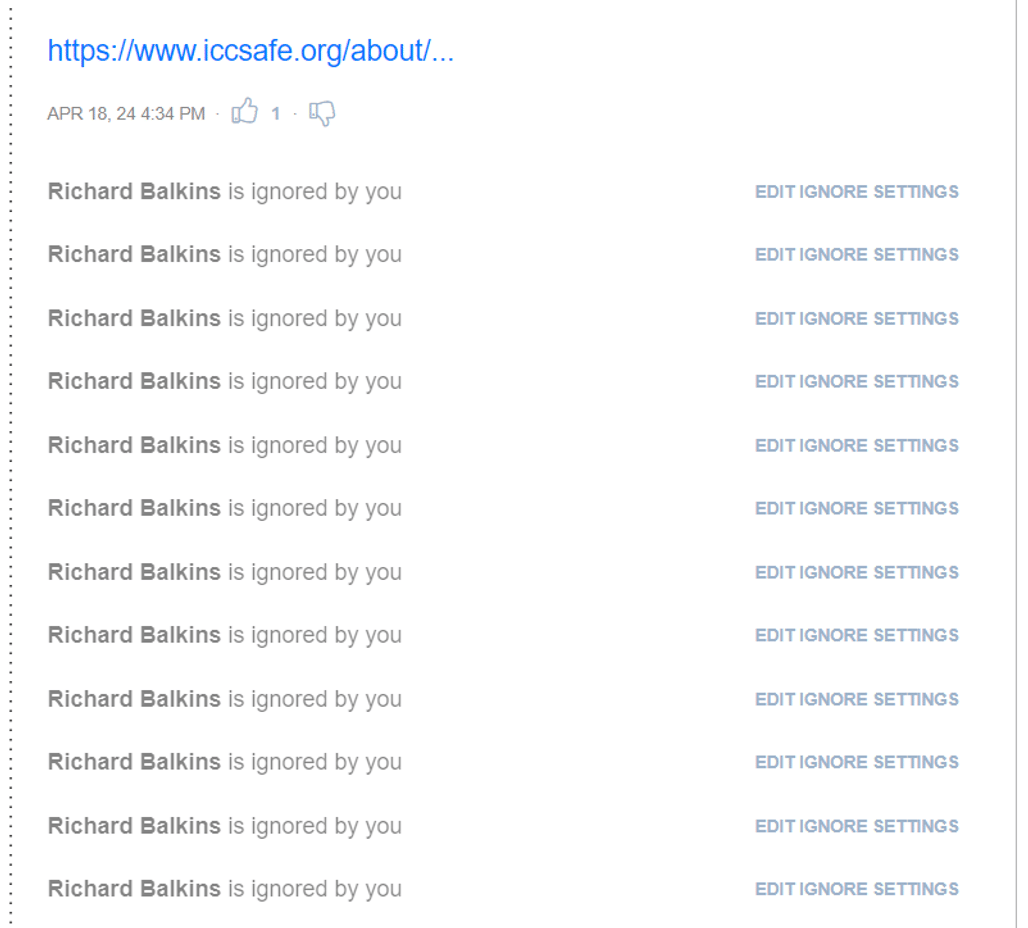Open the iccsafe.org about link
The height and width of the screenshot is (928, 1028).
click(x=250, y=50)
